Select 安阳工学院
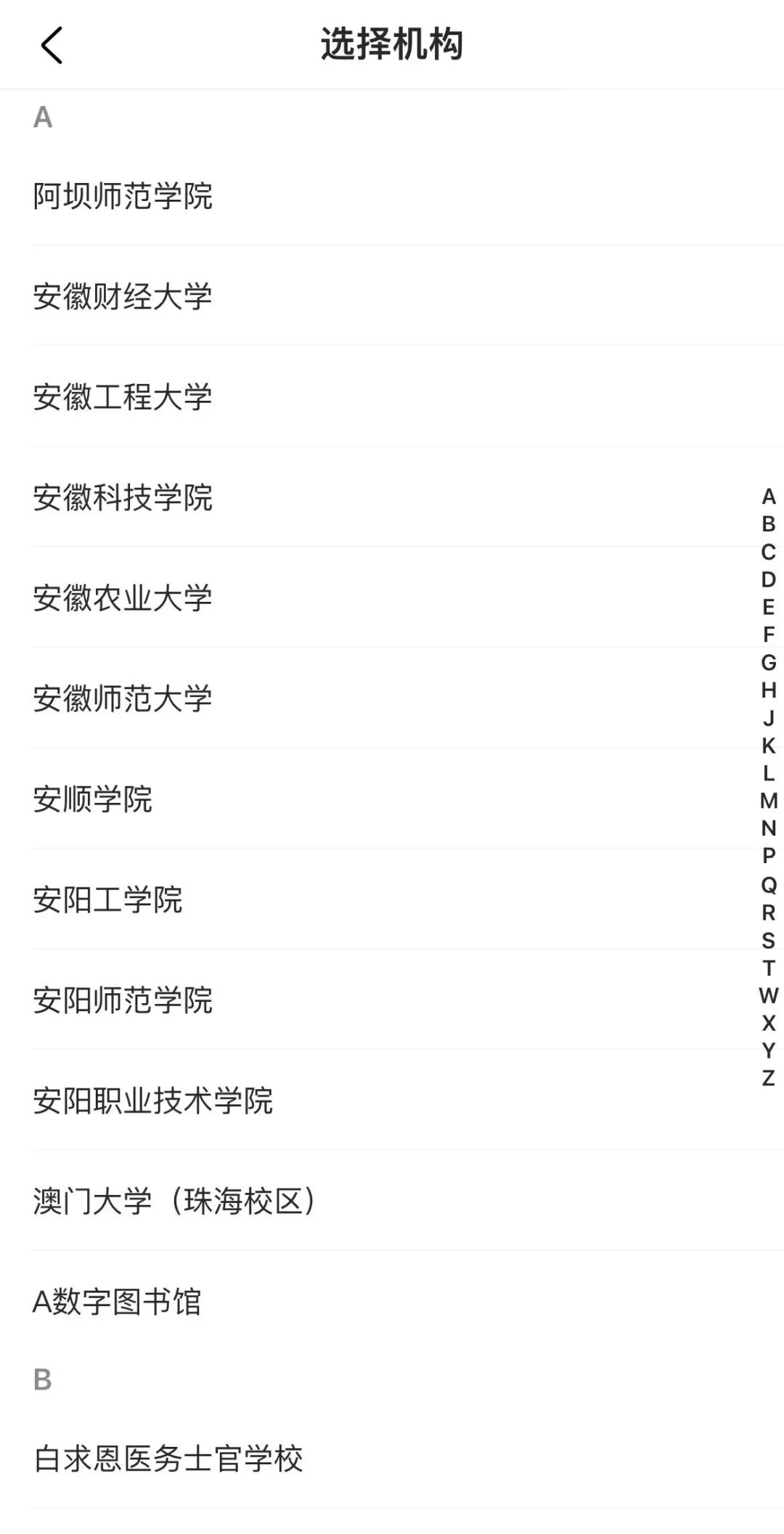The image size is (784, 1534). point(109,901)
